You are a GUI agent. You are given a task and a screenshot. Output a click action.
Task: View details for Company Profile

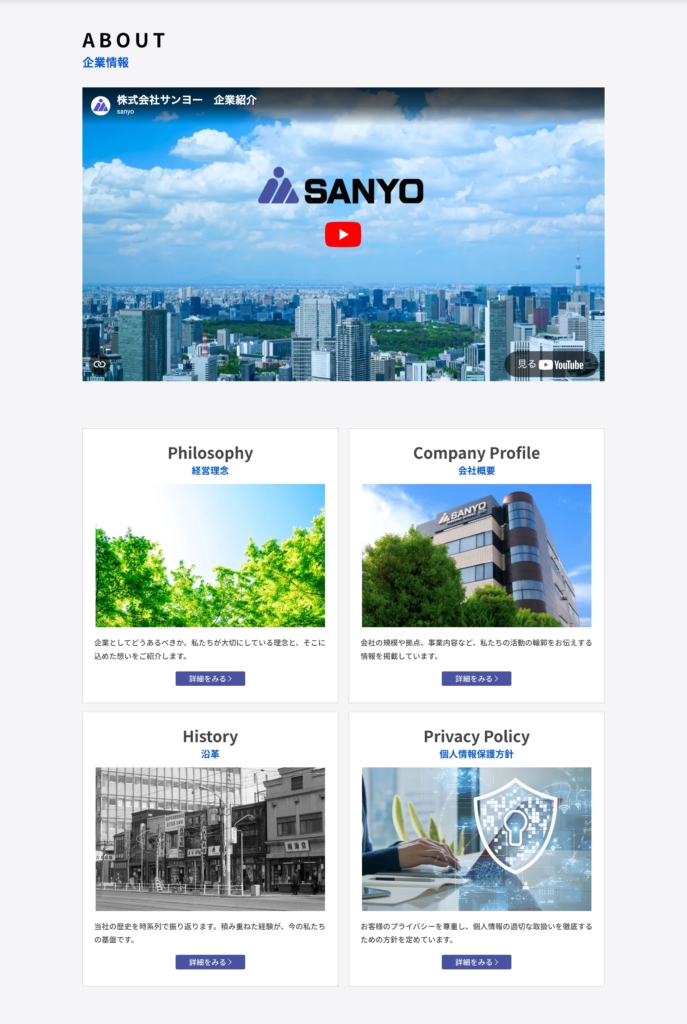[476, 678]
